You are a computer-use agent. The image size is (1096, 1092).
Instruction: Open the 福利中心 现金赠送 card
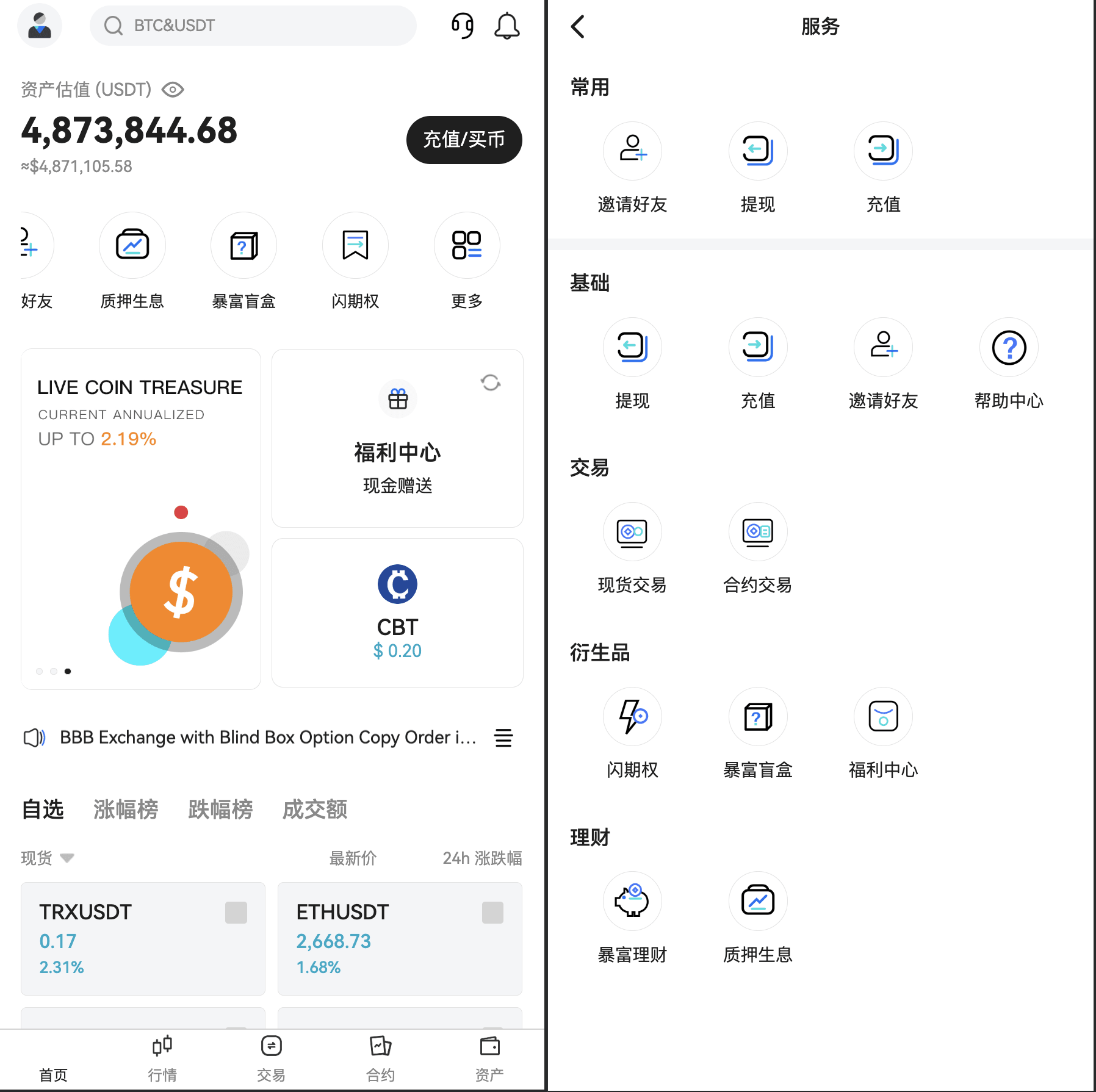(x=397, y=438)
